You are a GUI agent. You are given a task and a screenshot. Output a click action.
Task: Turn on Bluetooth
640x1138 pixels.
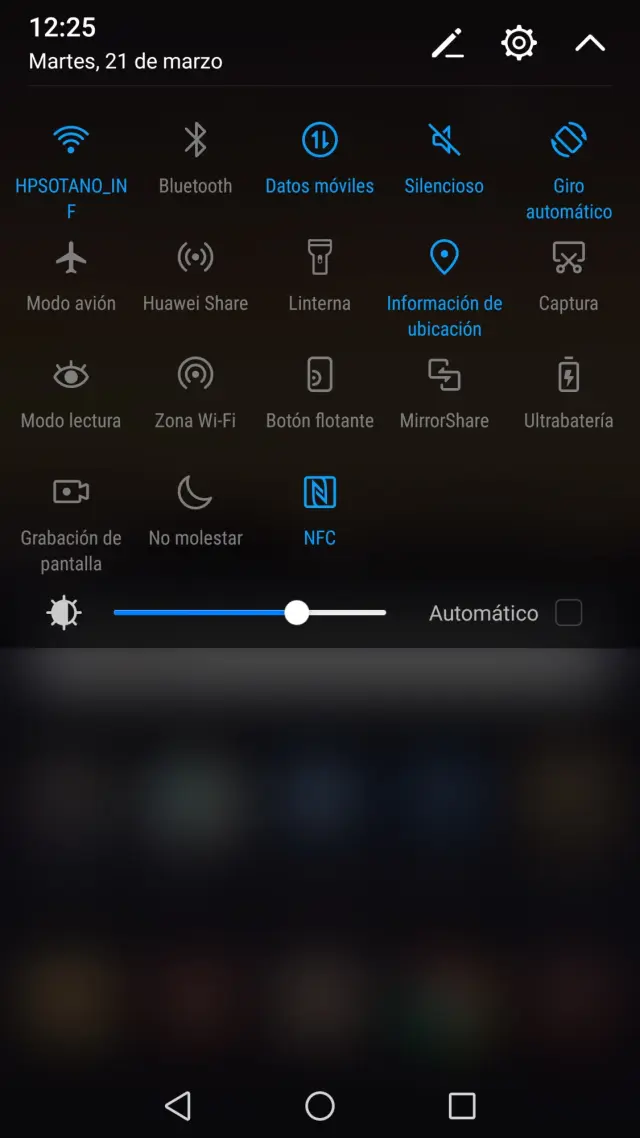coord(195,140)
